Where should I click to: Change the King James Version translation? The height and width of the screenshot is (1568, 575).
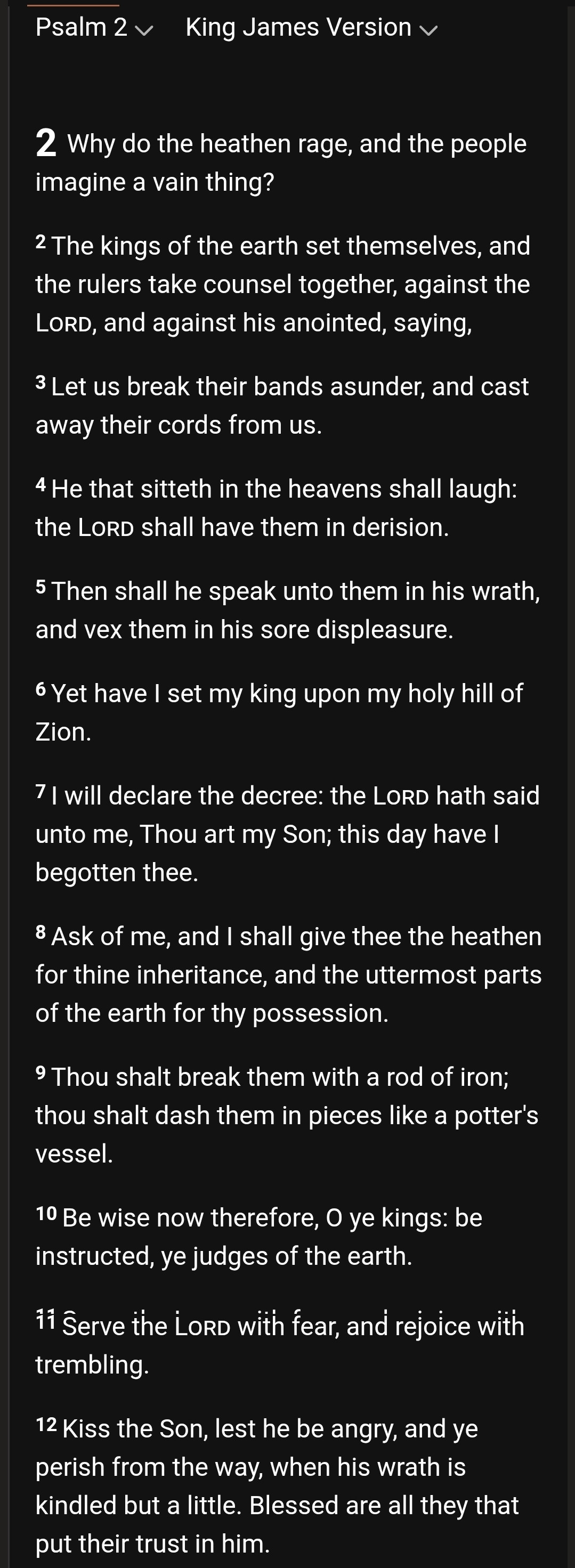[311, 27]
